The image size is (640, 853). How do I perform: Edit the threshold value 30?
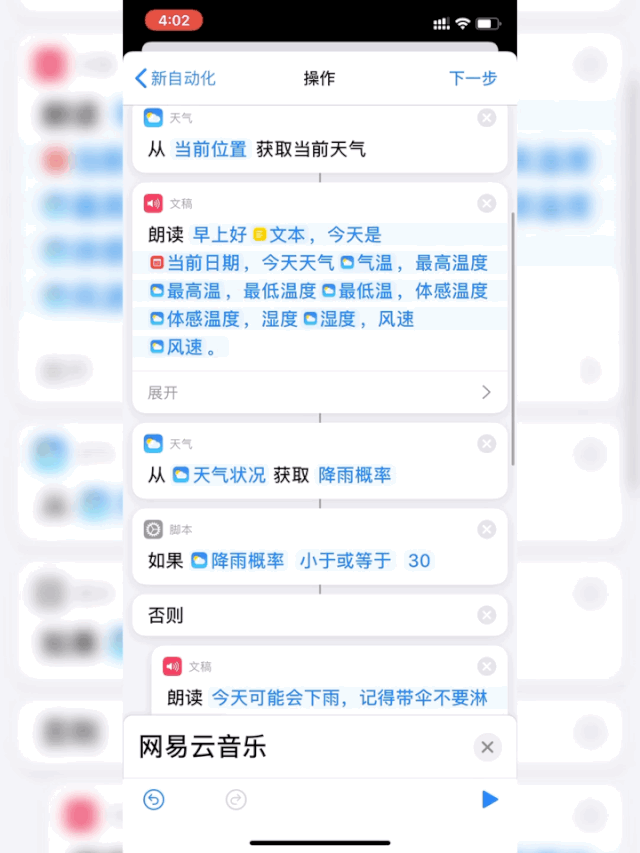pos(419,561)
